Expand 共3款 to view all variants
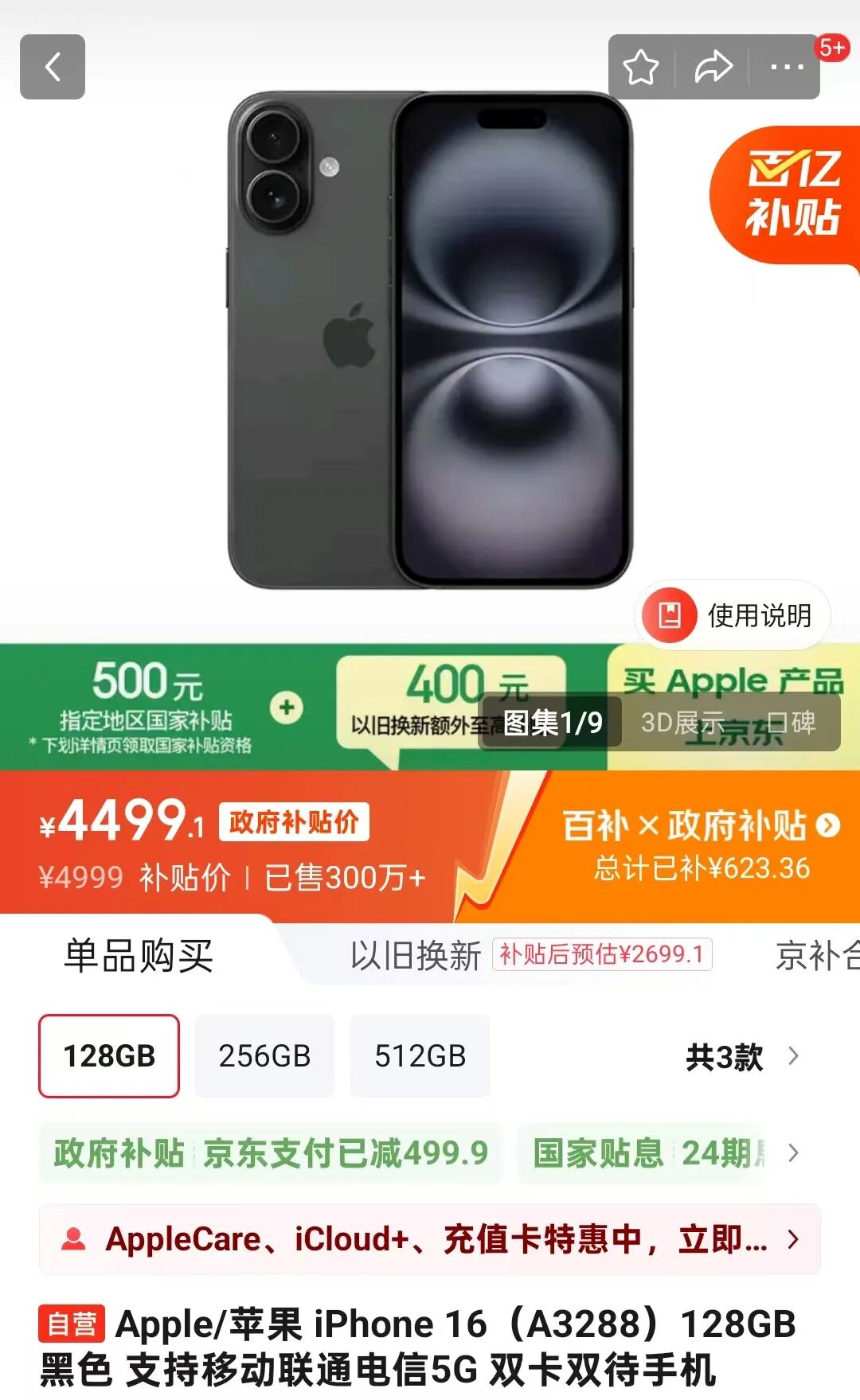 coord(741,1057)
